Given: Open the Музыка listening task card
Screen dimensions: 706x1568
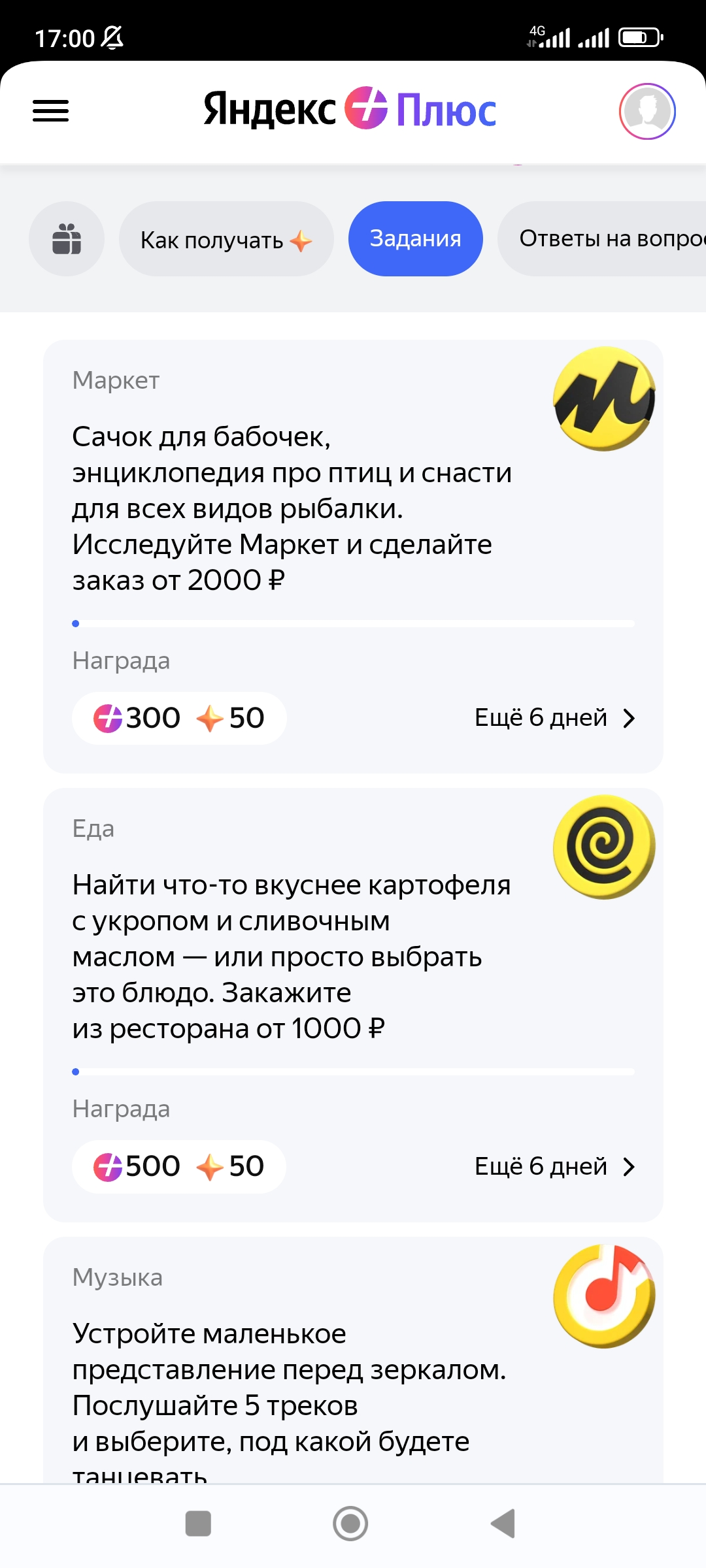Looking at the screenshot, I should 353,1360.
